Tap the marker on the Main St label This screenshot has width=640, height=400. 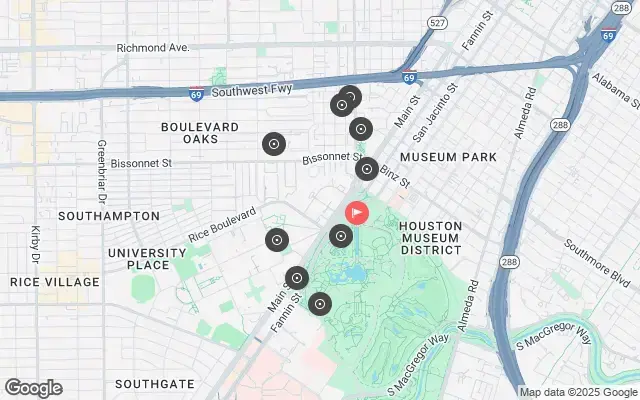[x=296, y=279]
